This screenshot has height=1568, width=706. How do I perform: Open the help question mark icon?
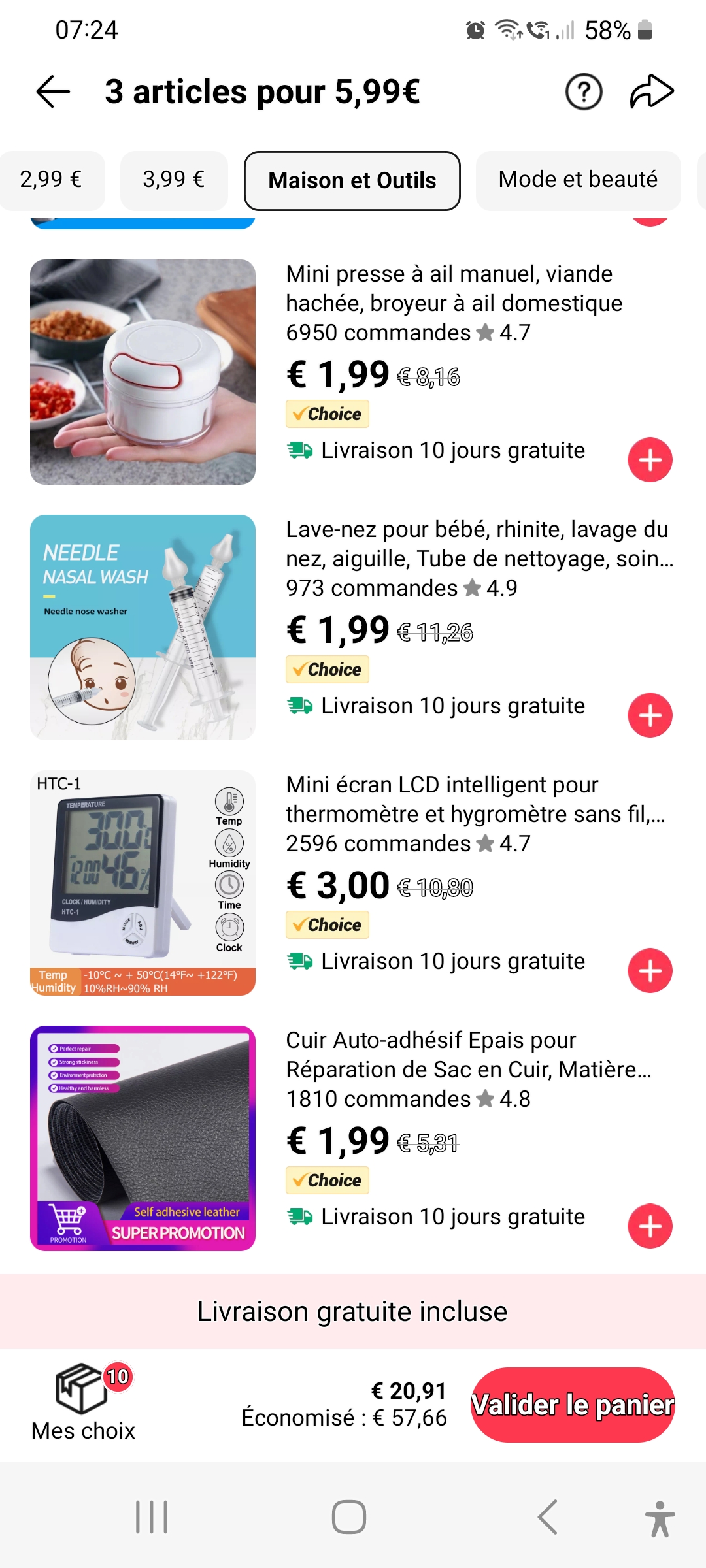click(582, 91)
